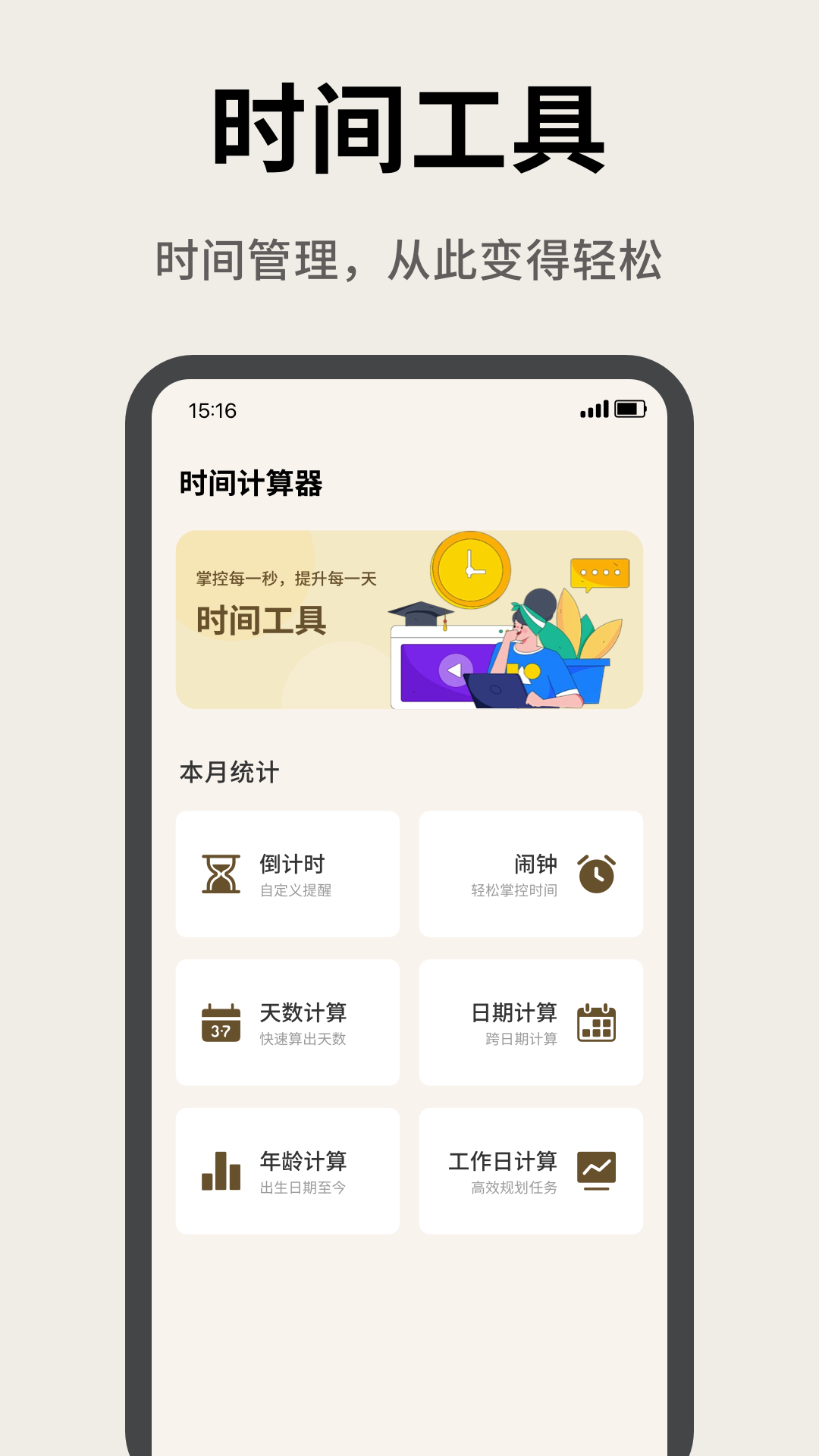Open the 工作日计算 workday card

tap(531, 1169)
